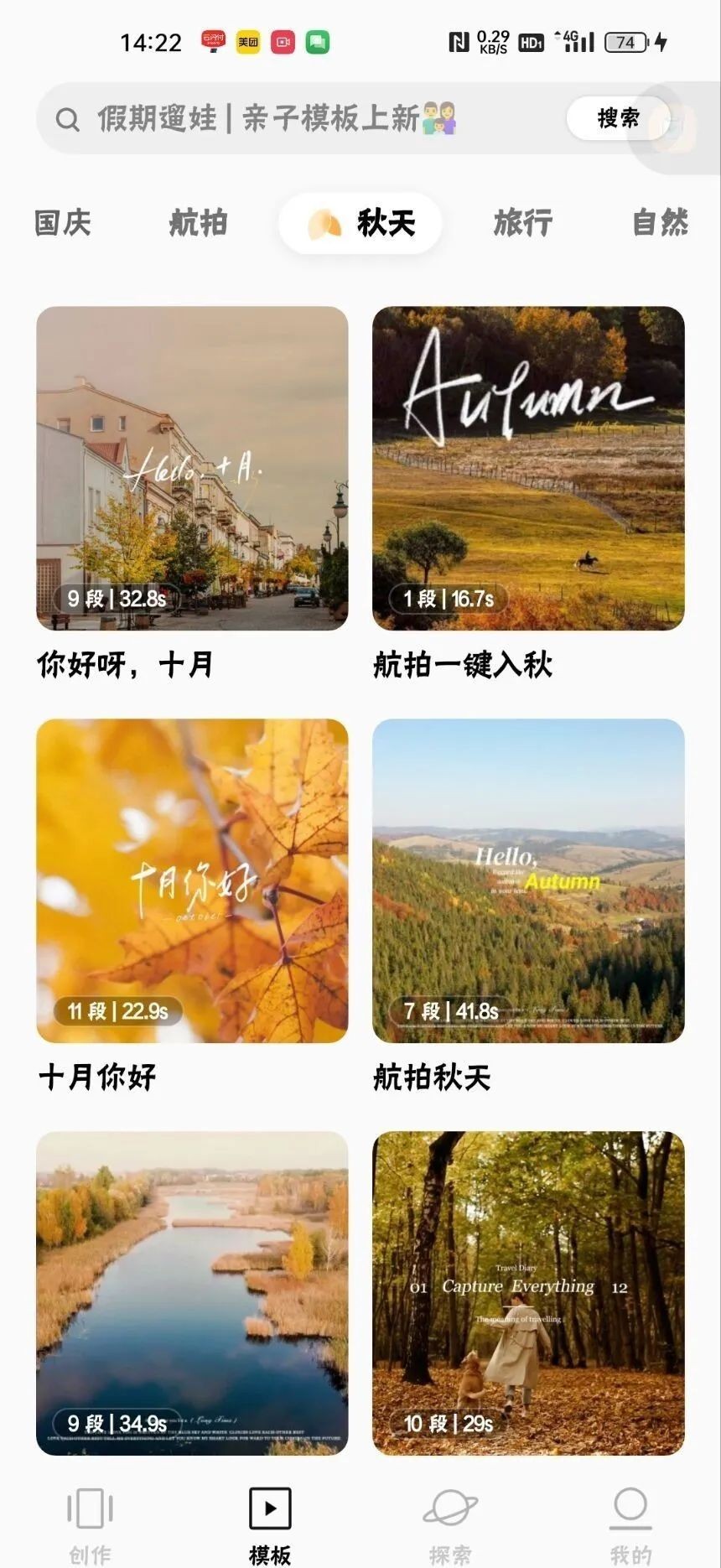
Task: Switch to the 国庆 category tab
Action: (63, 223)
